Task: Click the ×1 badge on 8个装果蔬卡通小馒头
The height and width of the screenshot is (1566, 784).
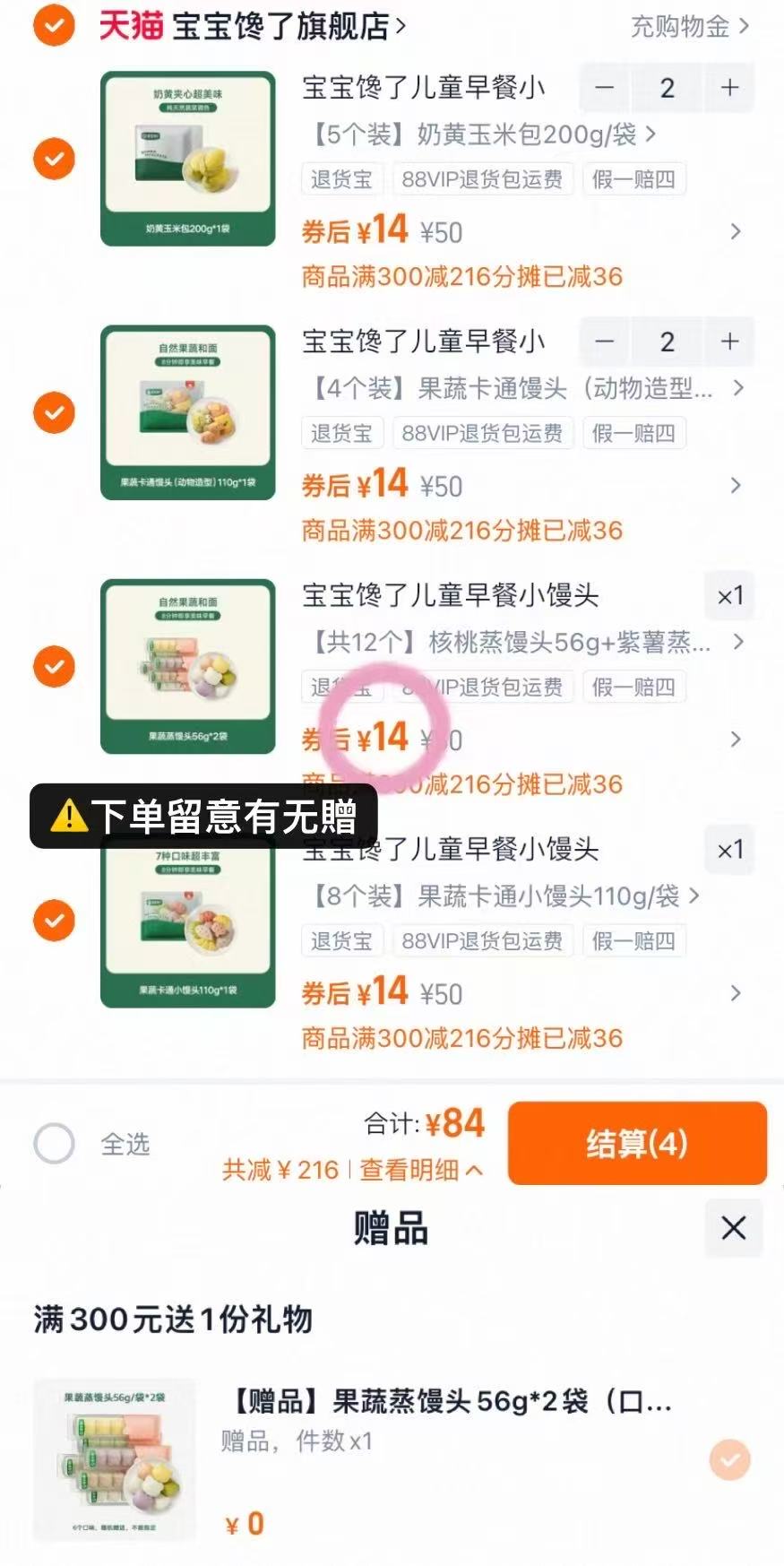Action: click(x=729, y=849)
